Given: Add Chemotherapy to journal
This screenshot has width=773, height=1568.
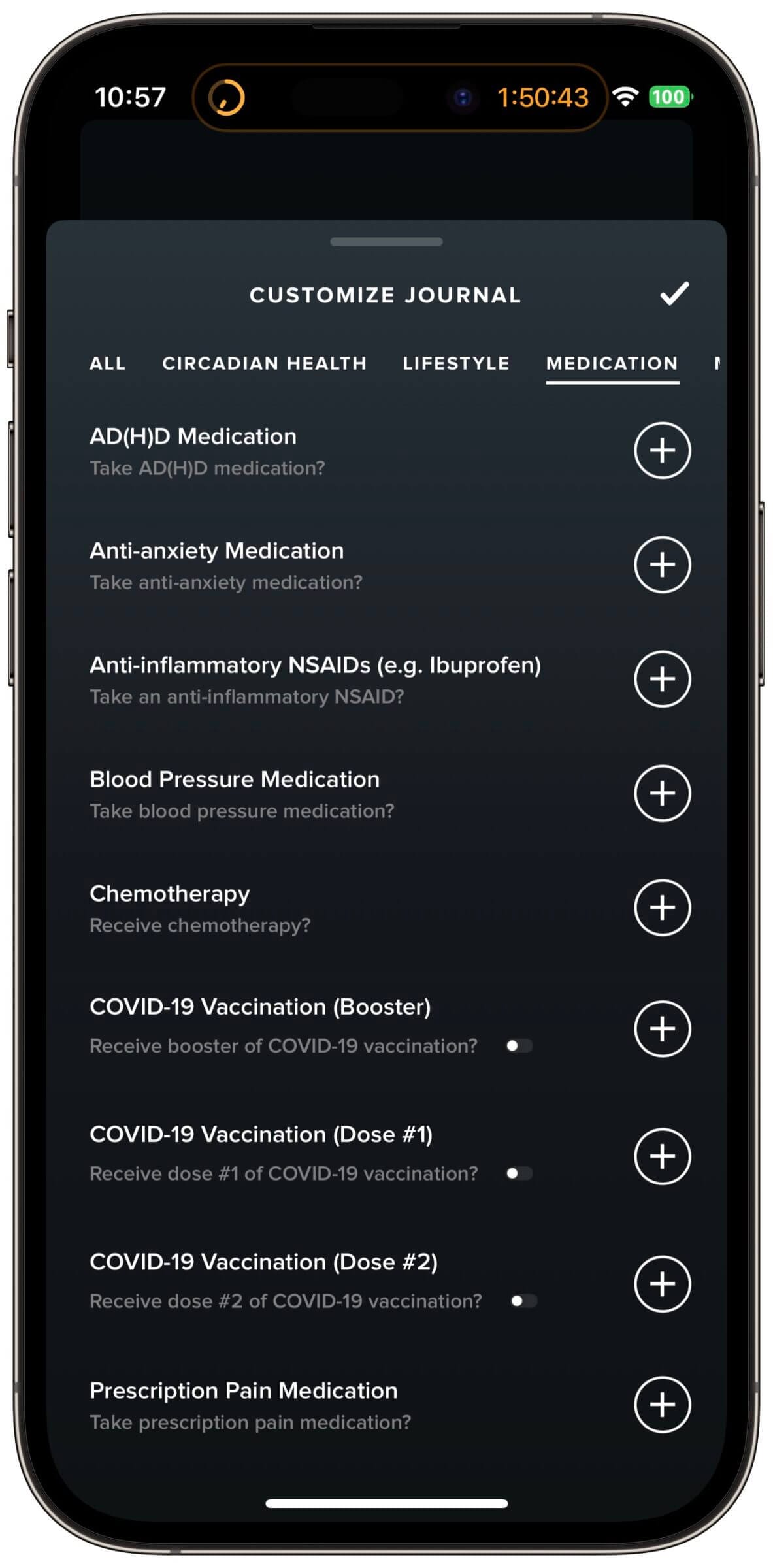Looking at the screenshot, I should tap(662, 908).
